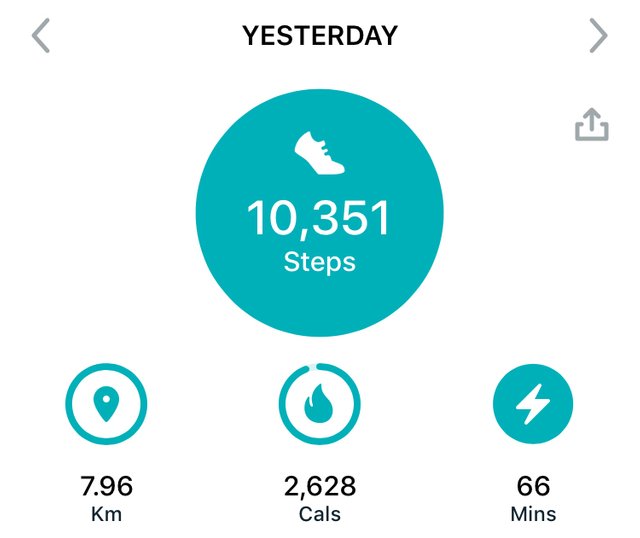Go to the next day
Viewport: 640px width, 538px height.
(x=598, y=36)
